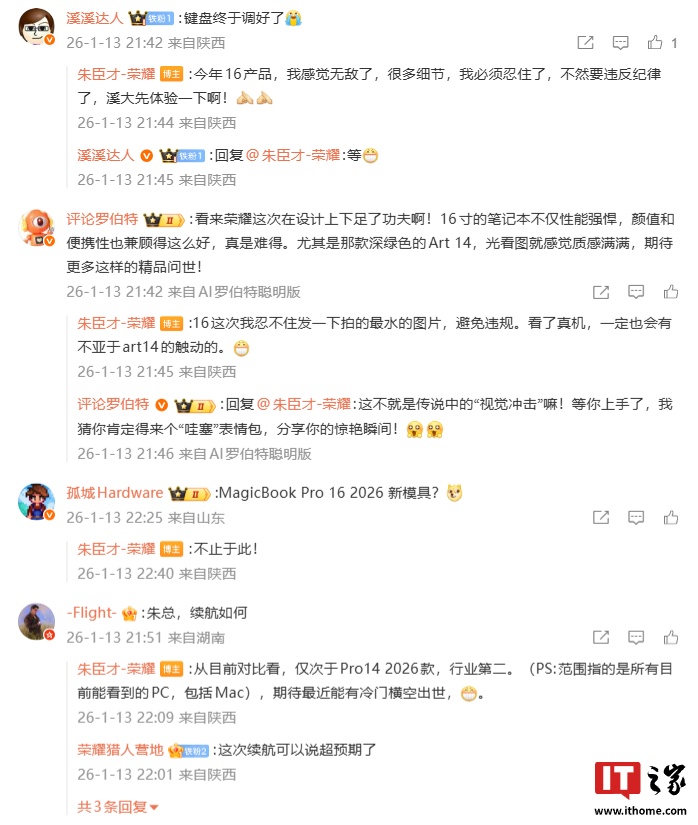The image size is (698, 825).
Task: Tap the @朱臣才-荣耀 mention in 溪溪达人's reply
Action: click(298, 155)
